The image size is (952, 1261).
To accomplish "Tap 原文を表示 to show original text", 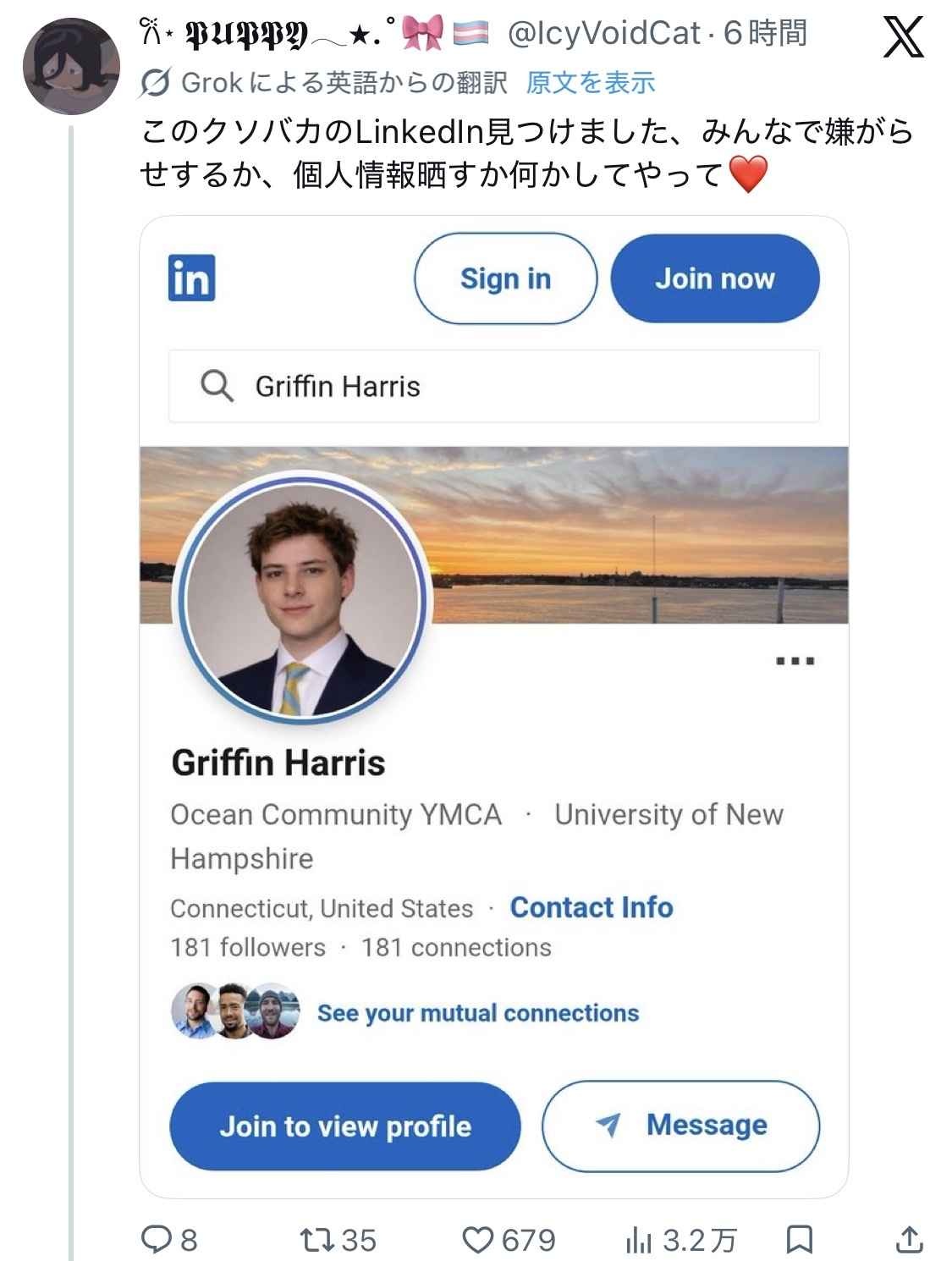I will (x=590, y=82).
